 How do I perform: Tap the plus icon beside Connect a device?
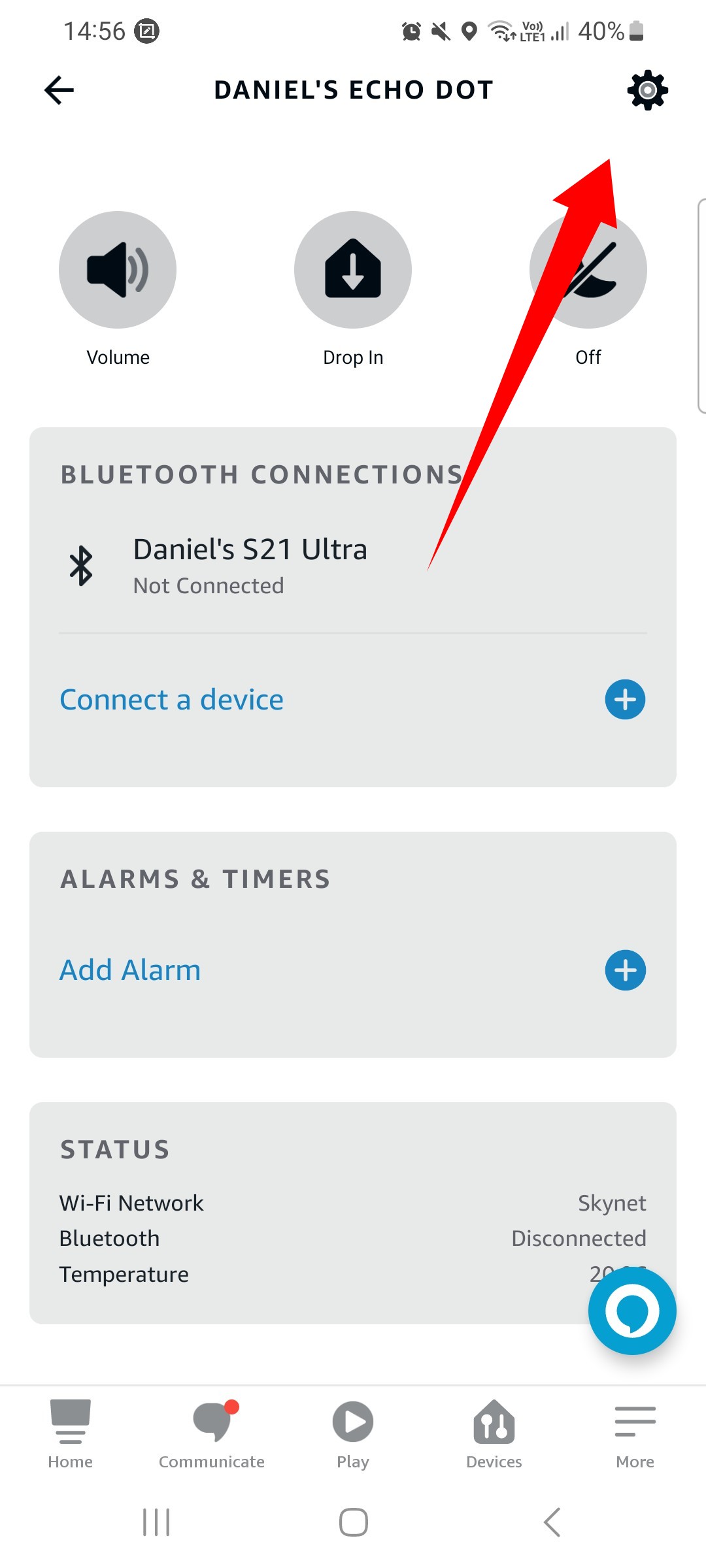[x=625, y=700]
